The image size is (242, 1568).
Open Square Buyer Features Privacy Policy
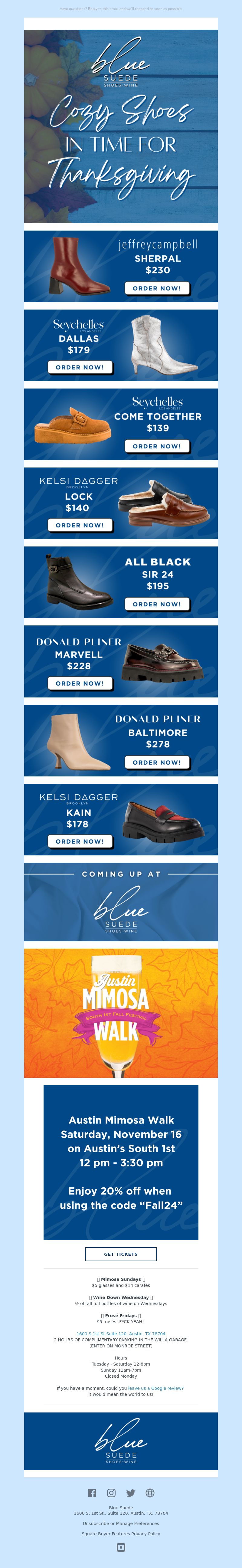(120, 1534)
